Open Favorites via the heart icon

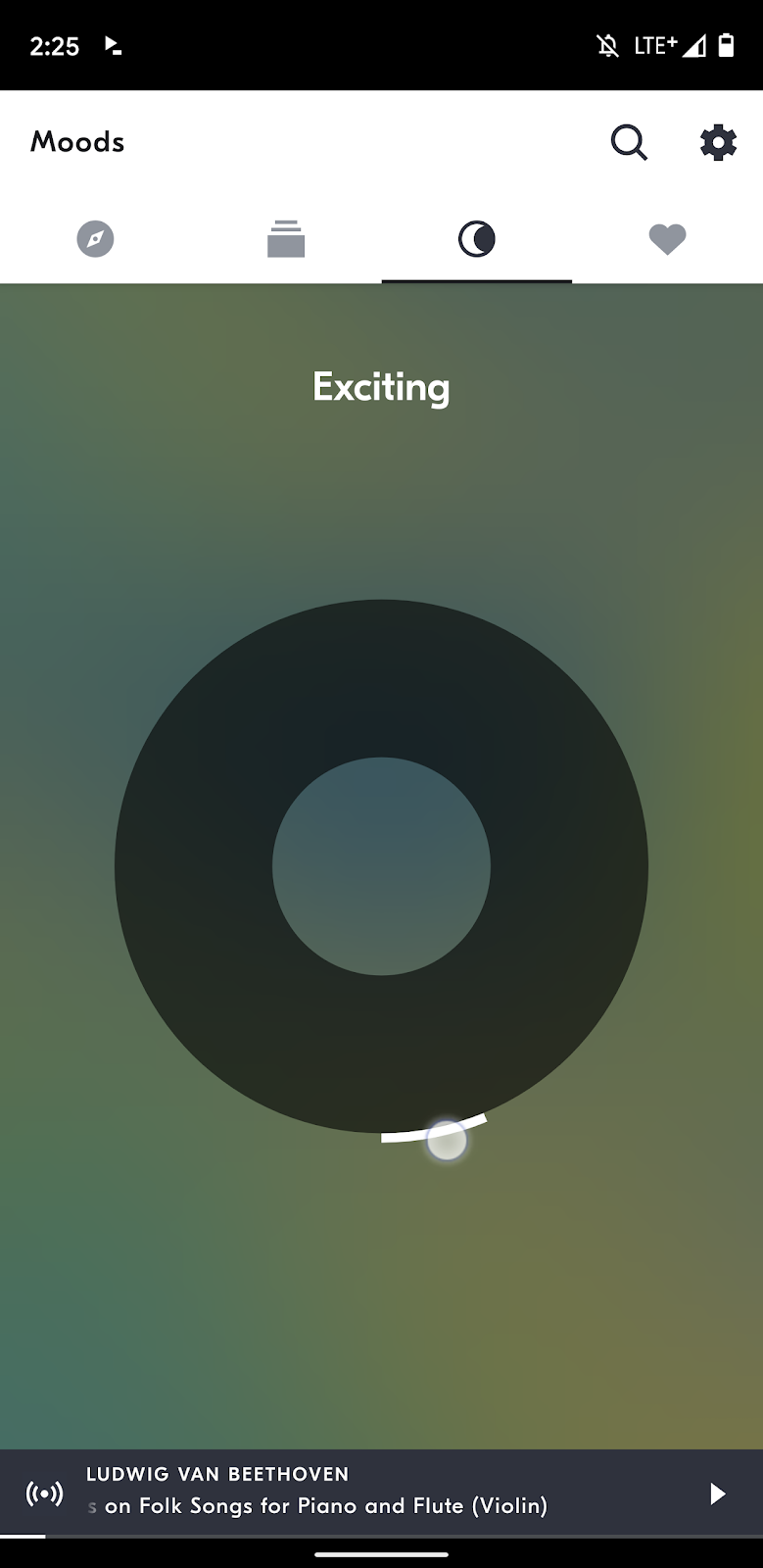(x=667, y=238)
